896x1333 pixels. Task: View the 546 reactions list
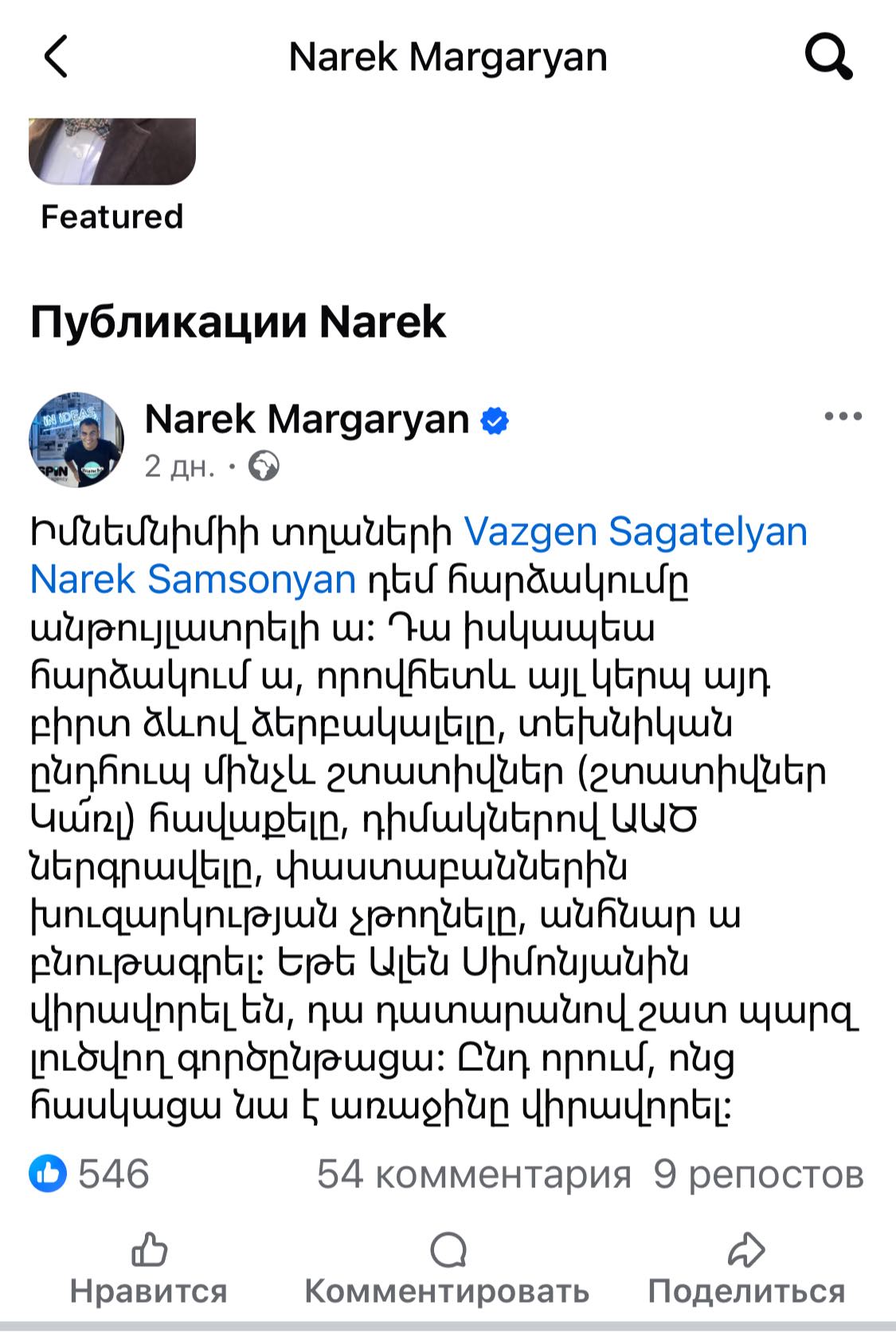click(89, 1175)
